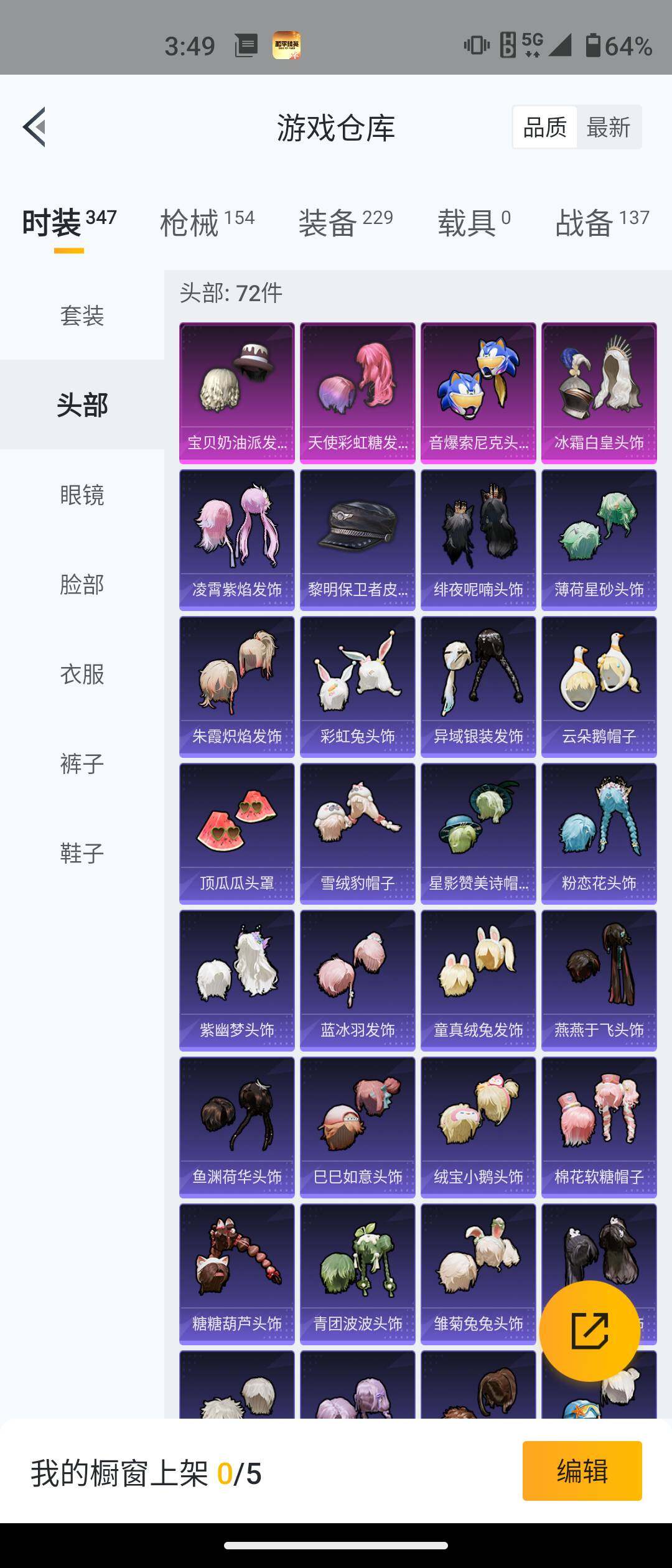The height and width of the screenshot is (1568, 672).
Task: Open the 糖糖葫芦头饰 item
Action: click(236, 1273)
